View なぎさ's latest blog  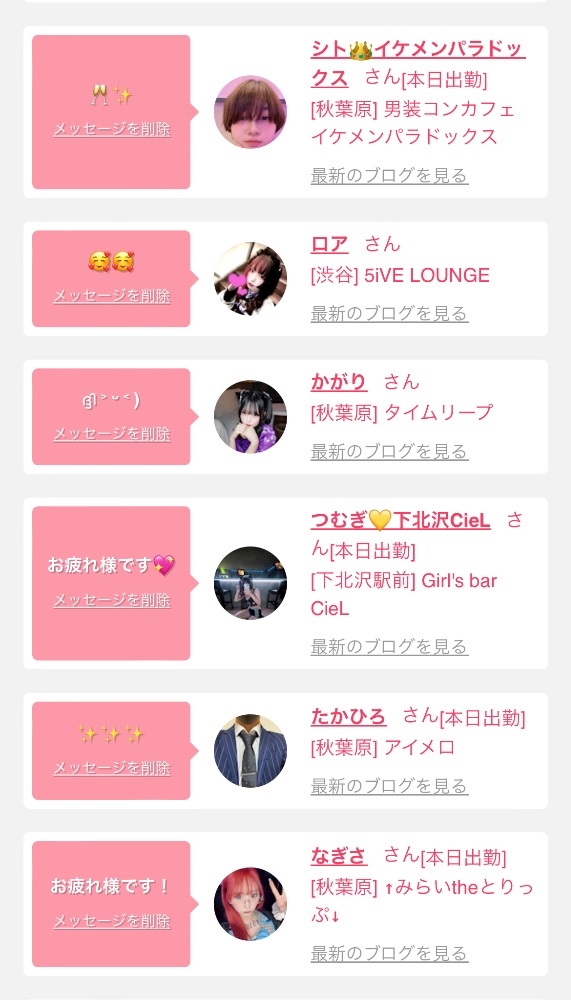389,953
